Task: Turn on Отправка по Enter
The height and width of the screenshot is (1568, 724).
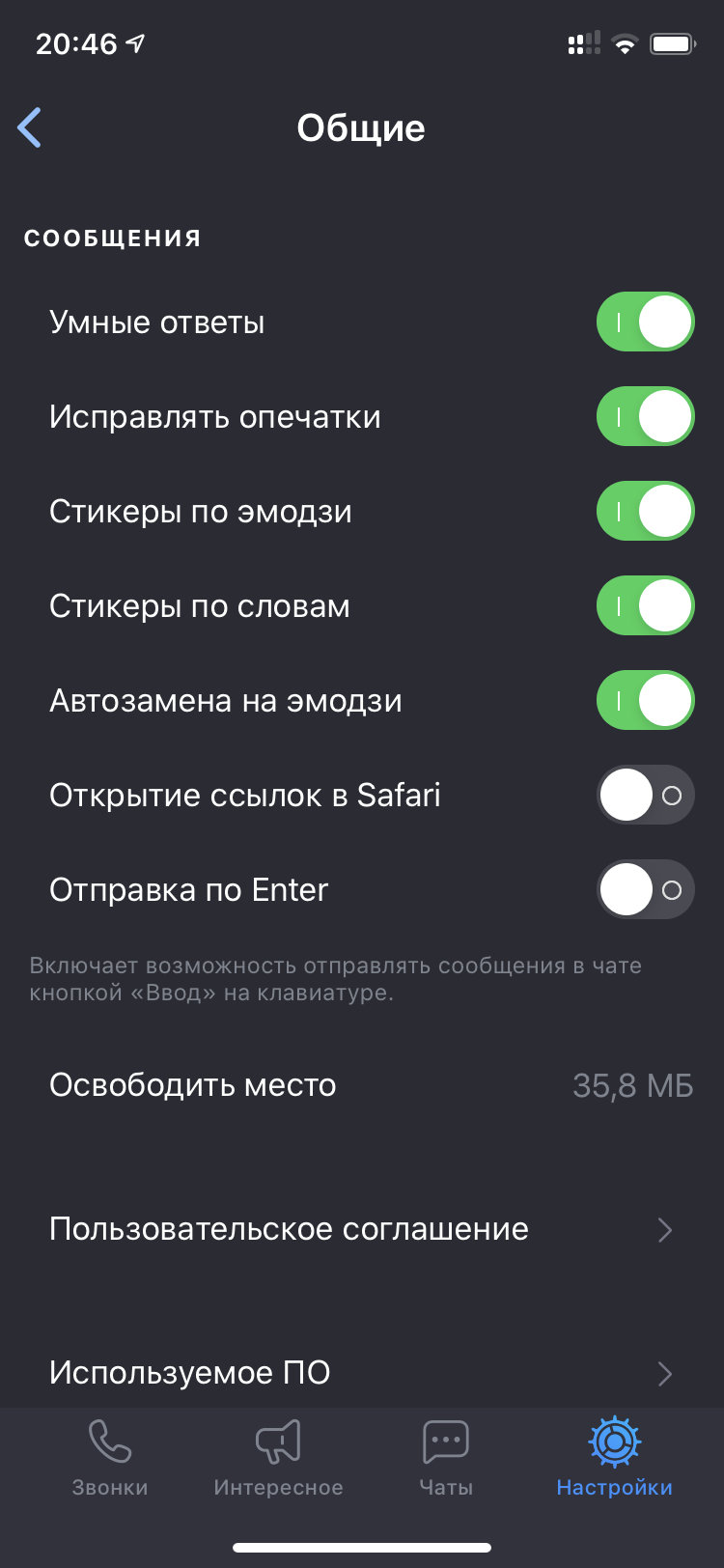Action: click(645, 889)
